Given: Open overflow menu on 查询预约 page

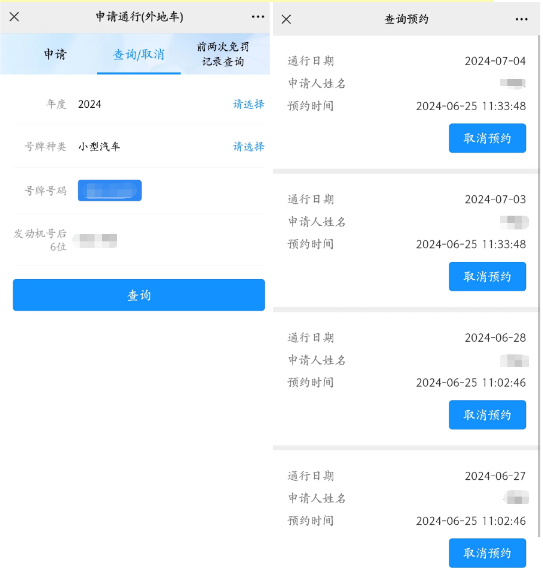Looking at the screenshot, I should [x=521, y=19].
